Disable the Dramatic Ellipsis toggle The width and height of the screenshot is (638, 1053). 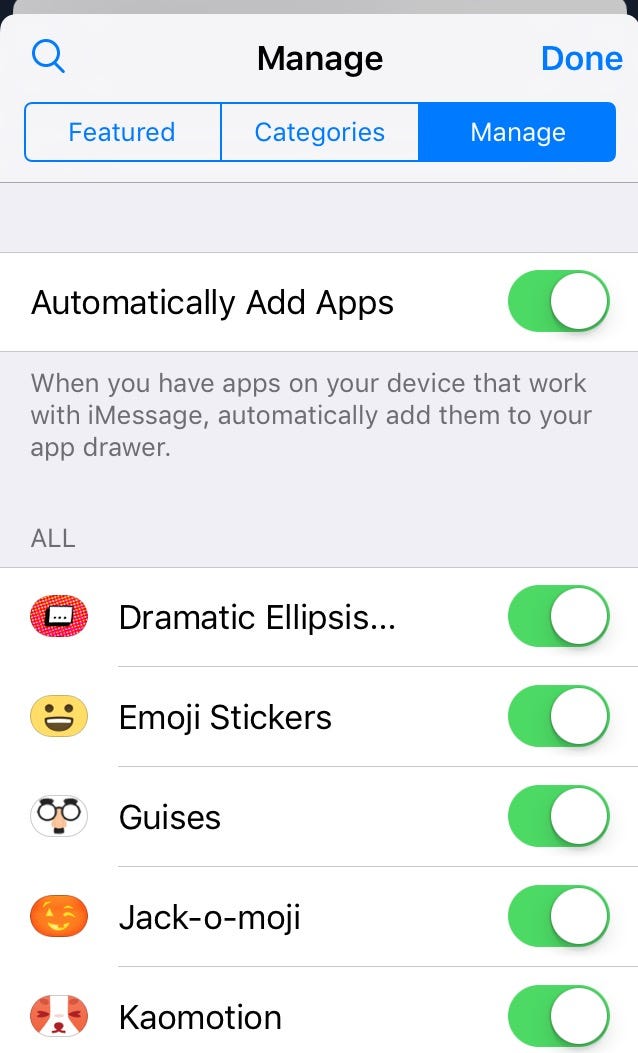[x=558, y=617]
